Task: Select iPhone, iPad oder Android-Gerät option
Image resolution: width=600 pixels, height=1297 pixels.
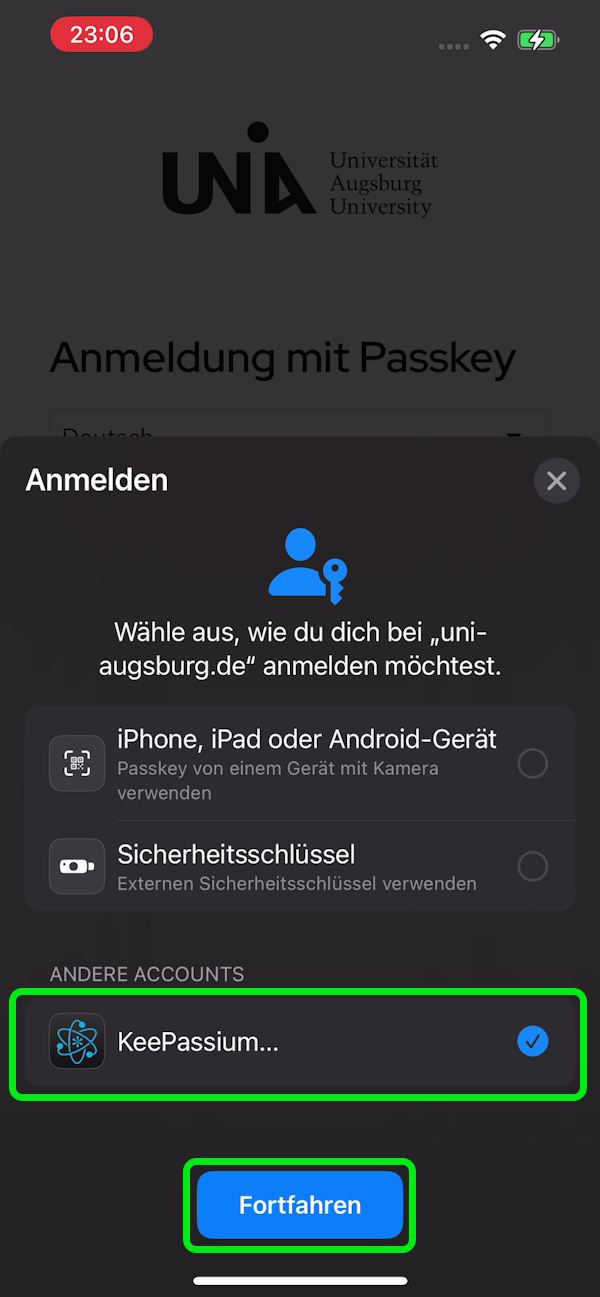Action: (x=300, y=764)
